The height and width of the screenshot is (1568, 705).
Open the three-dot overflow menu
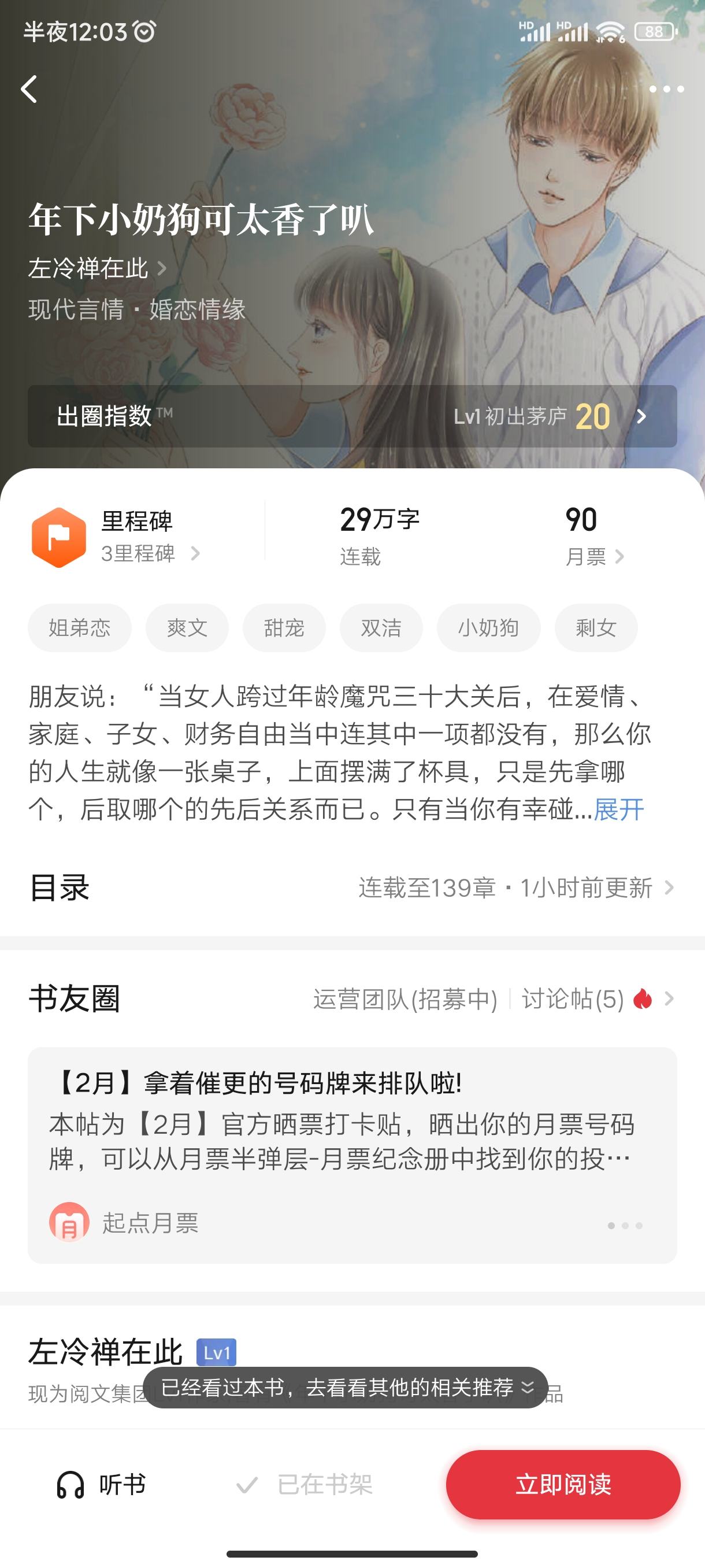click(666, 90)
